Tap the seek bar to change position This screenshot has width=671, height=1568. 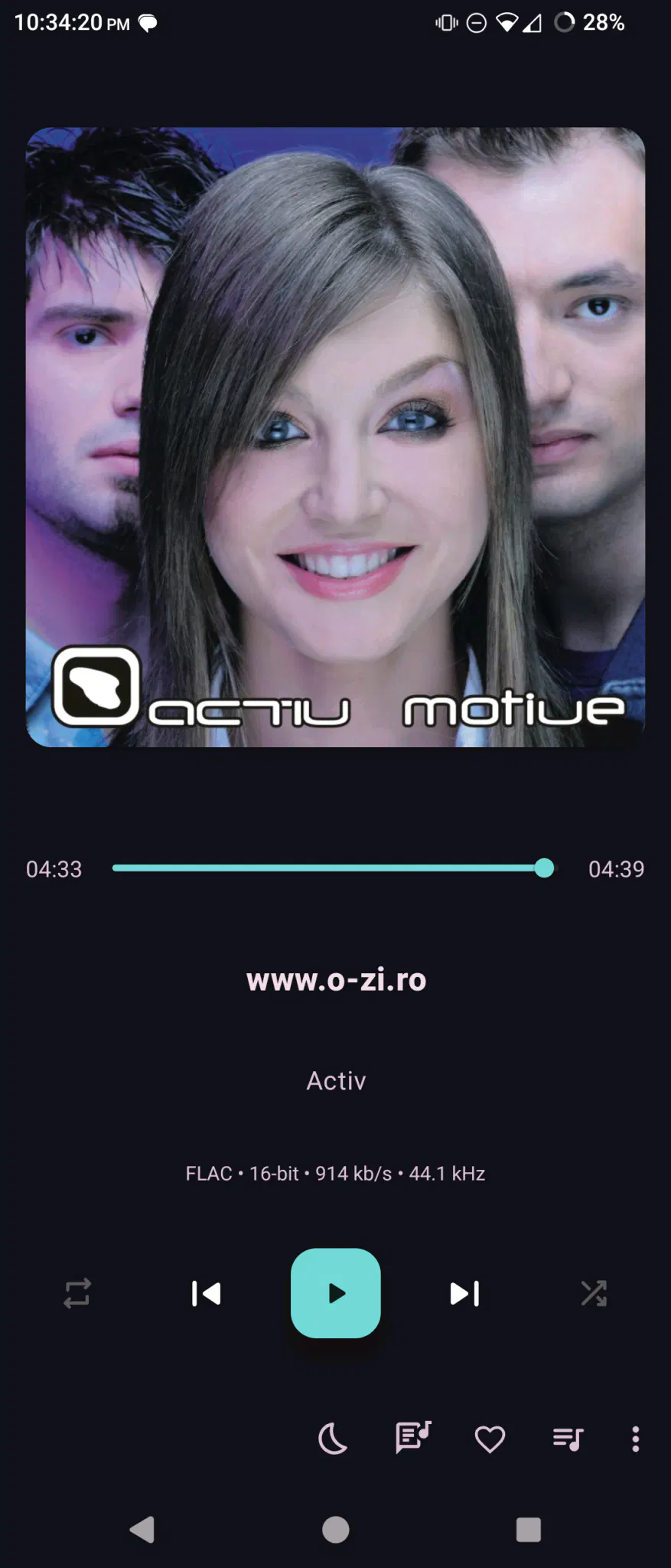pos(329,868)
